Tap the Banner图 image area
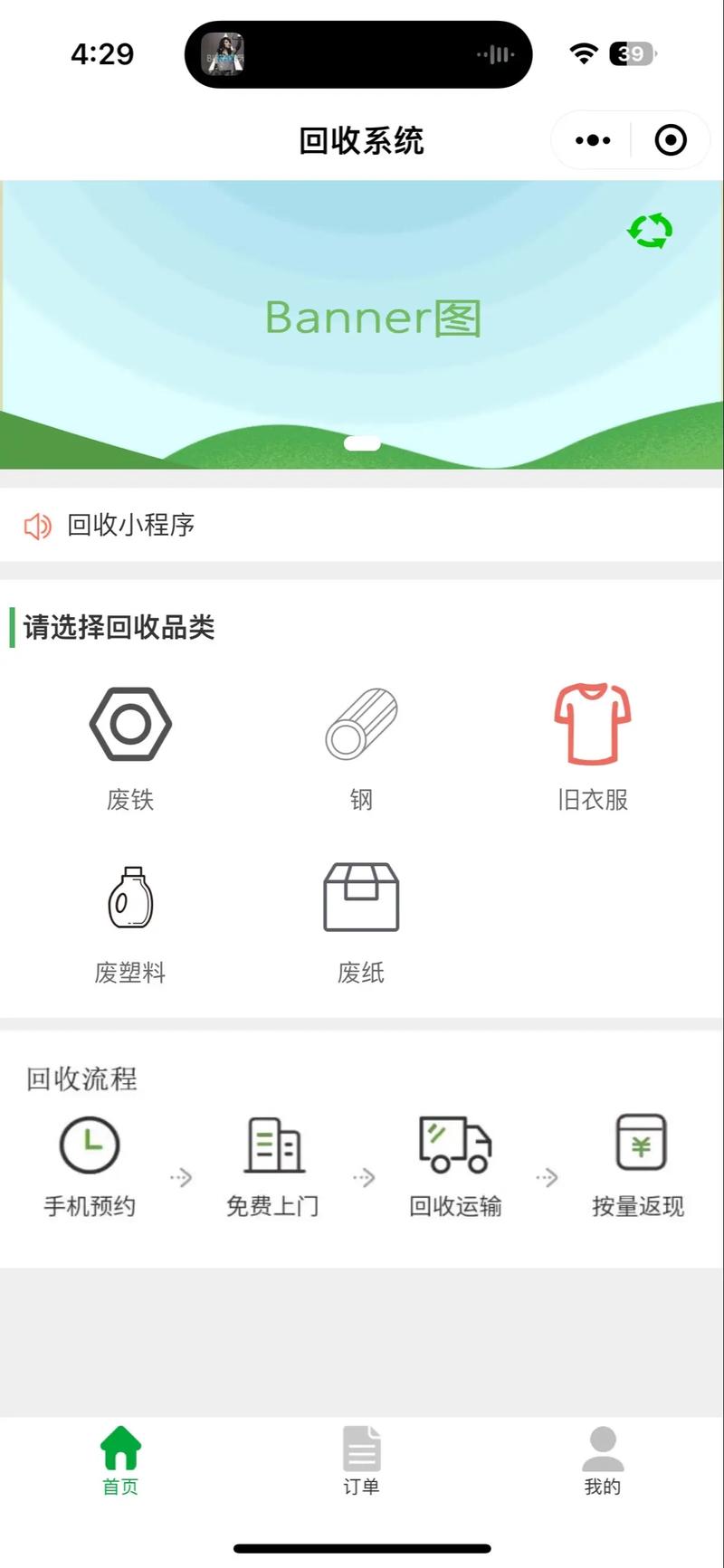Image resolution: width=724 pixels, height=1568 pixels. (362, 318)
